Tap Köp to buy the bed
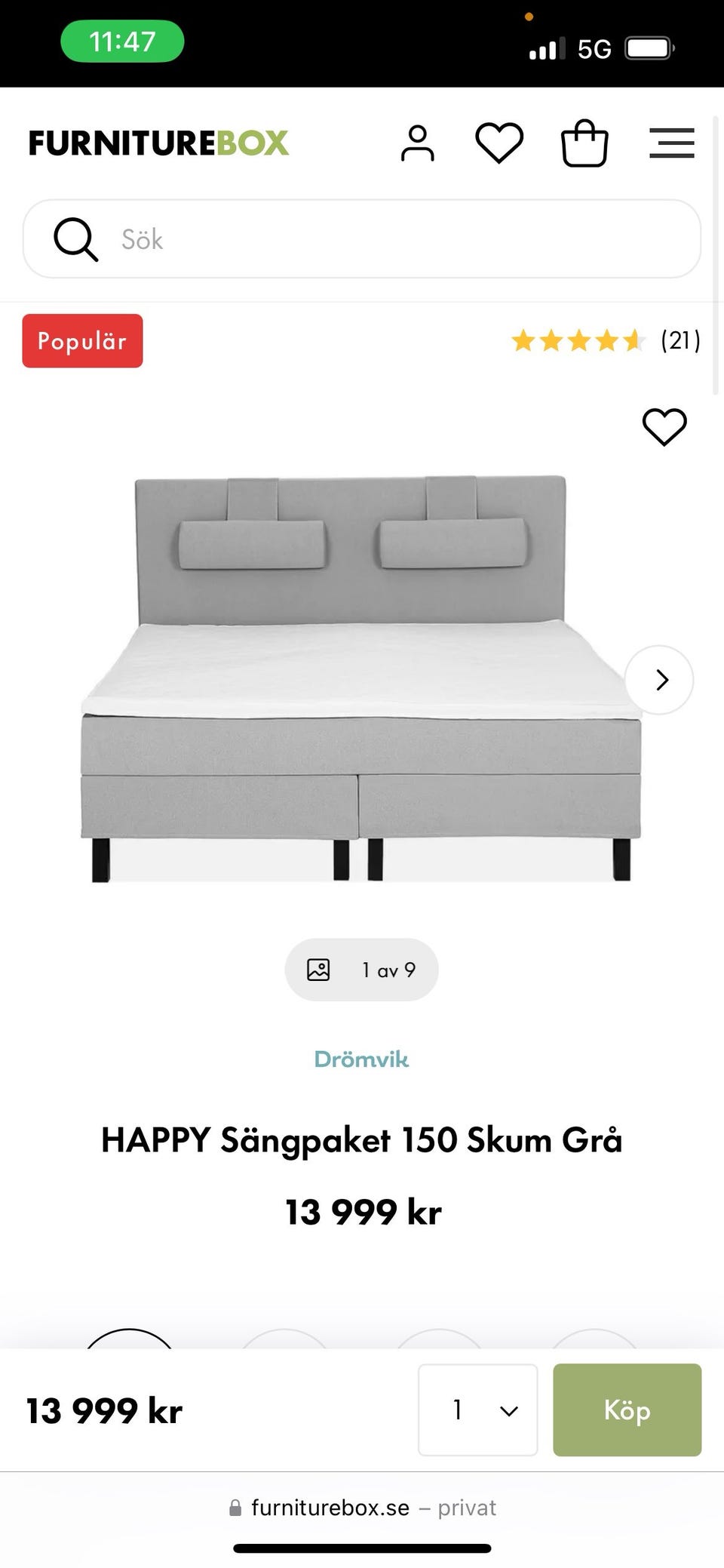 (x=627, y=1410)
